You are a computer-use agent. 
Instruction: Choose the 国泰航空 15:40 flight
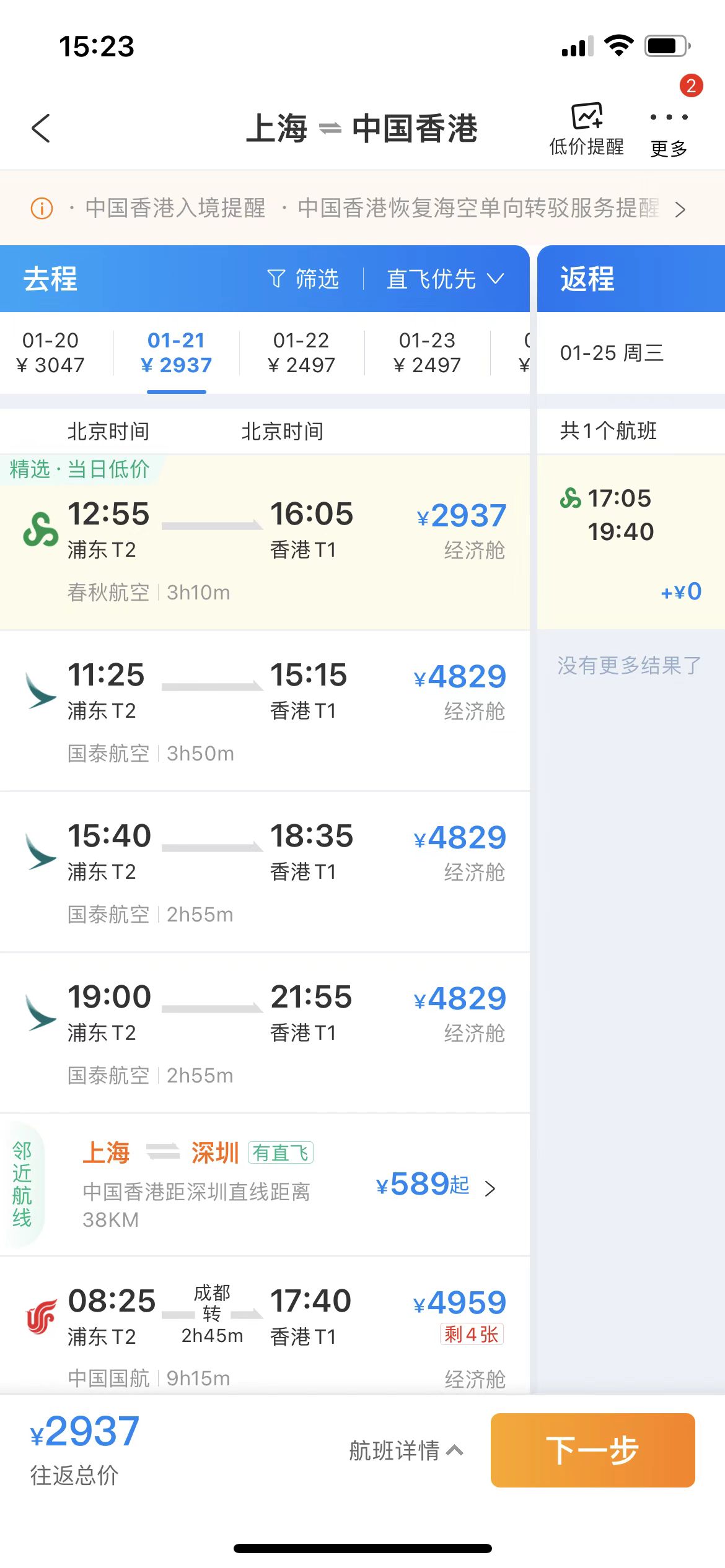(265, 872)
